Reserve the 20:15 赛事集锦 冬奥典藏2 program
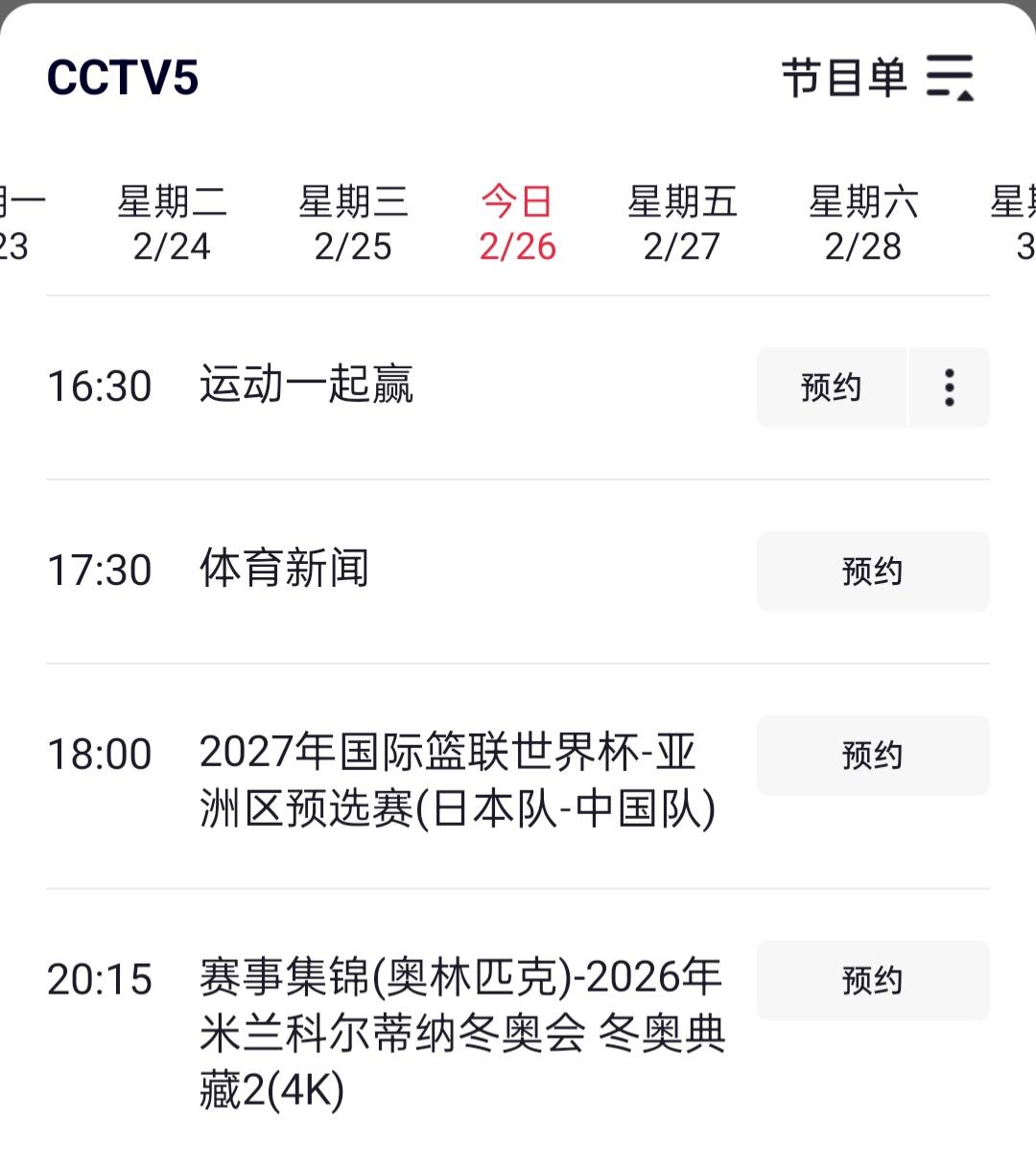1036x1168 pixels. pos(872,981)
